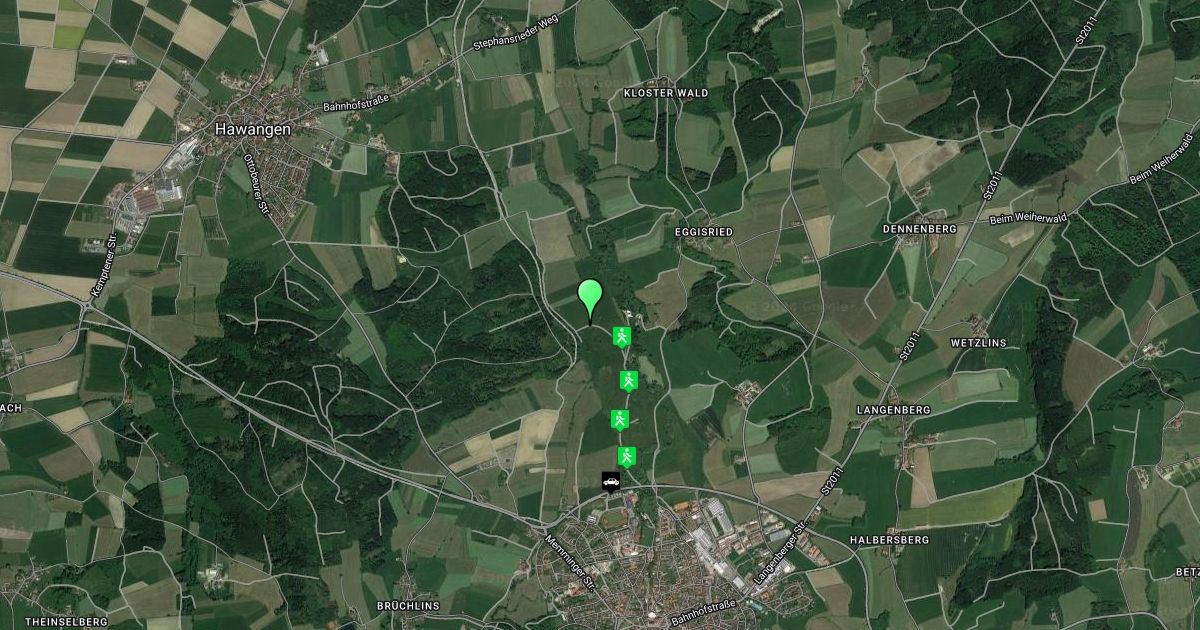Image resolution: width=1200 pixels, height=630 pixels.
Task: Open the black car parking marker
Action: click(610, 483)
